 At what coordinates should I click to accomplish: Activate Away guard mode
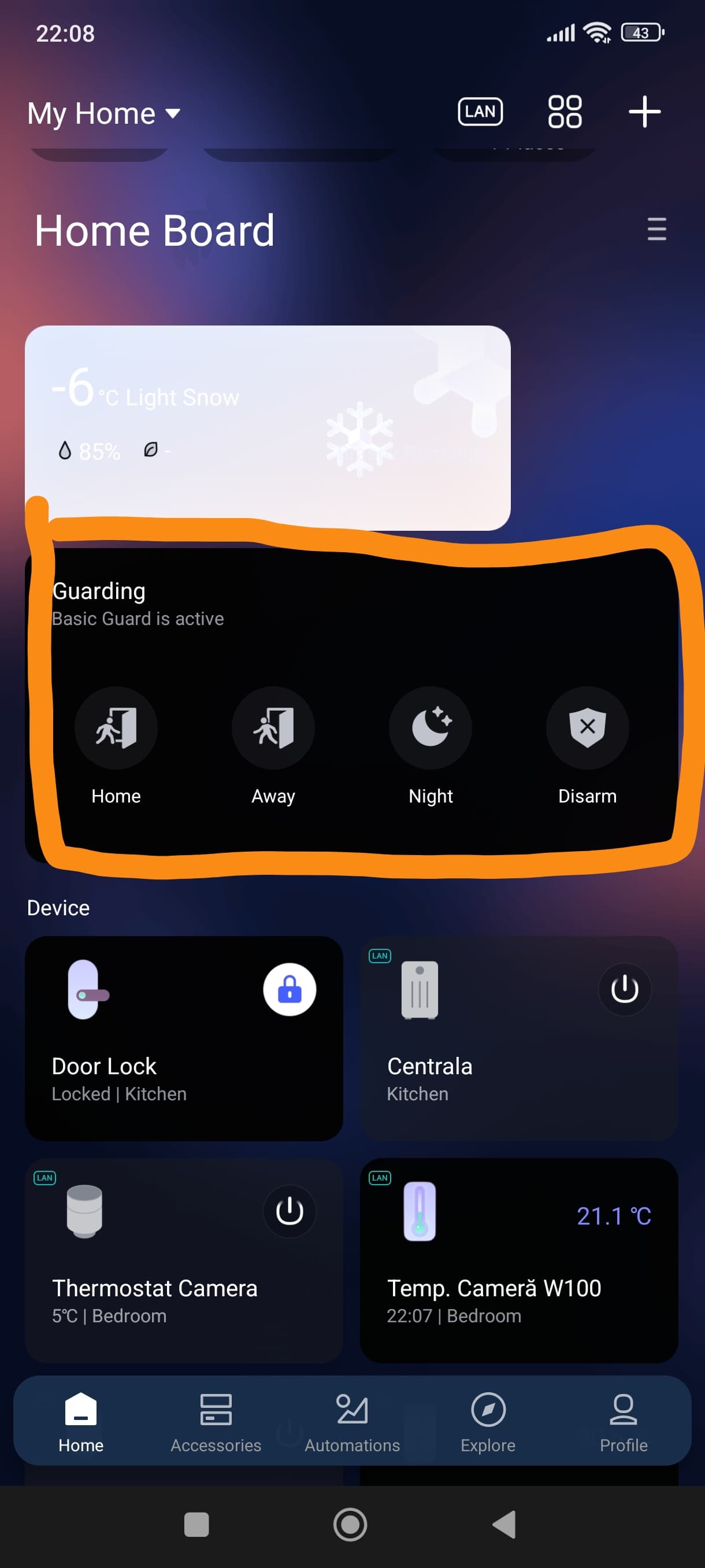click(273, 728)
